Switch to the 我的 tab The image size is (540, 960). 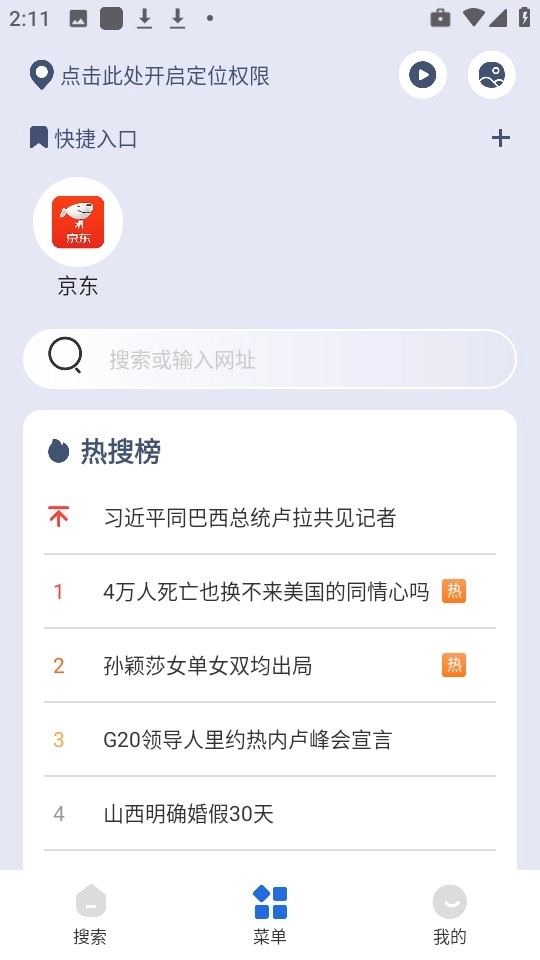[x=449, y=915]
